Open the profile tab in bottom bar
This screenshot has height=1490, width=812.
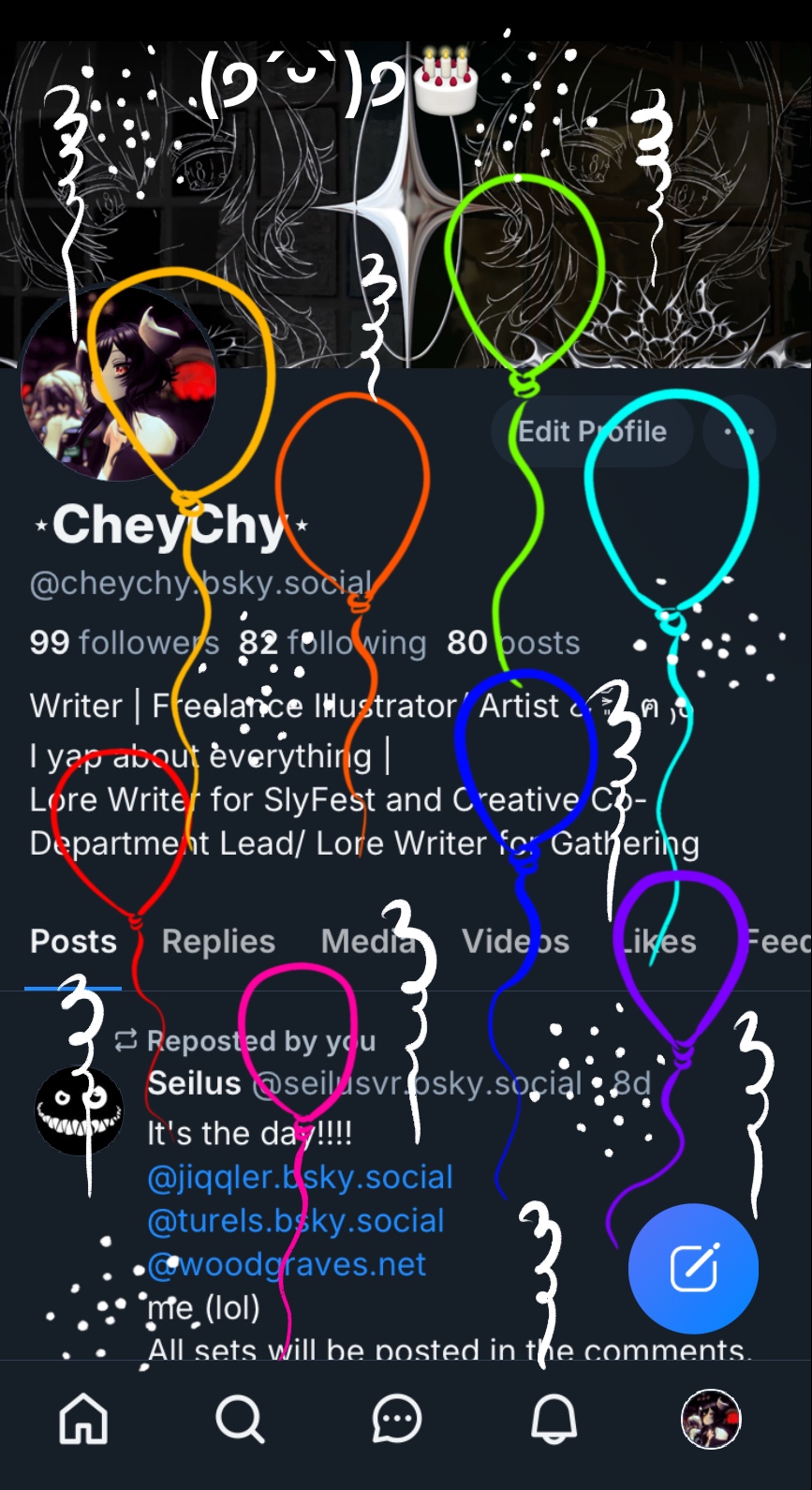[711, 1419]
